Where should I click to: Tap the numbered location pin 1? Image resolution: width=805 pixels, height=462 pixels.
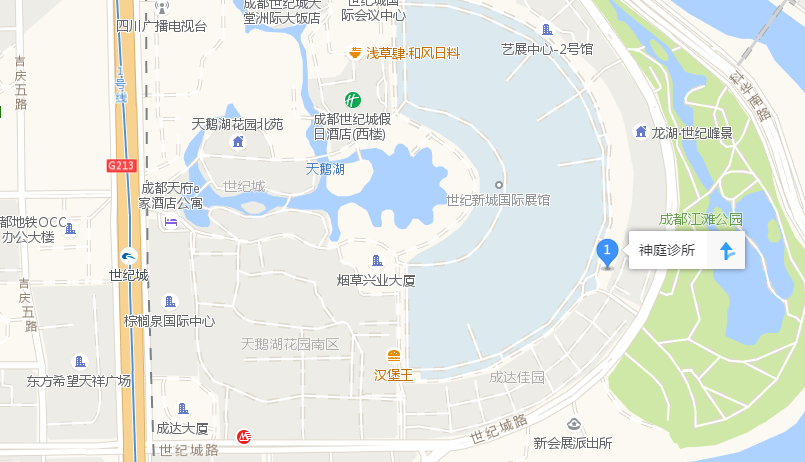click(606, 251)
